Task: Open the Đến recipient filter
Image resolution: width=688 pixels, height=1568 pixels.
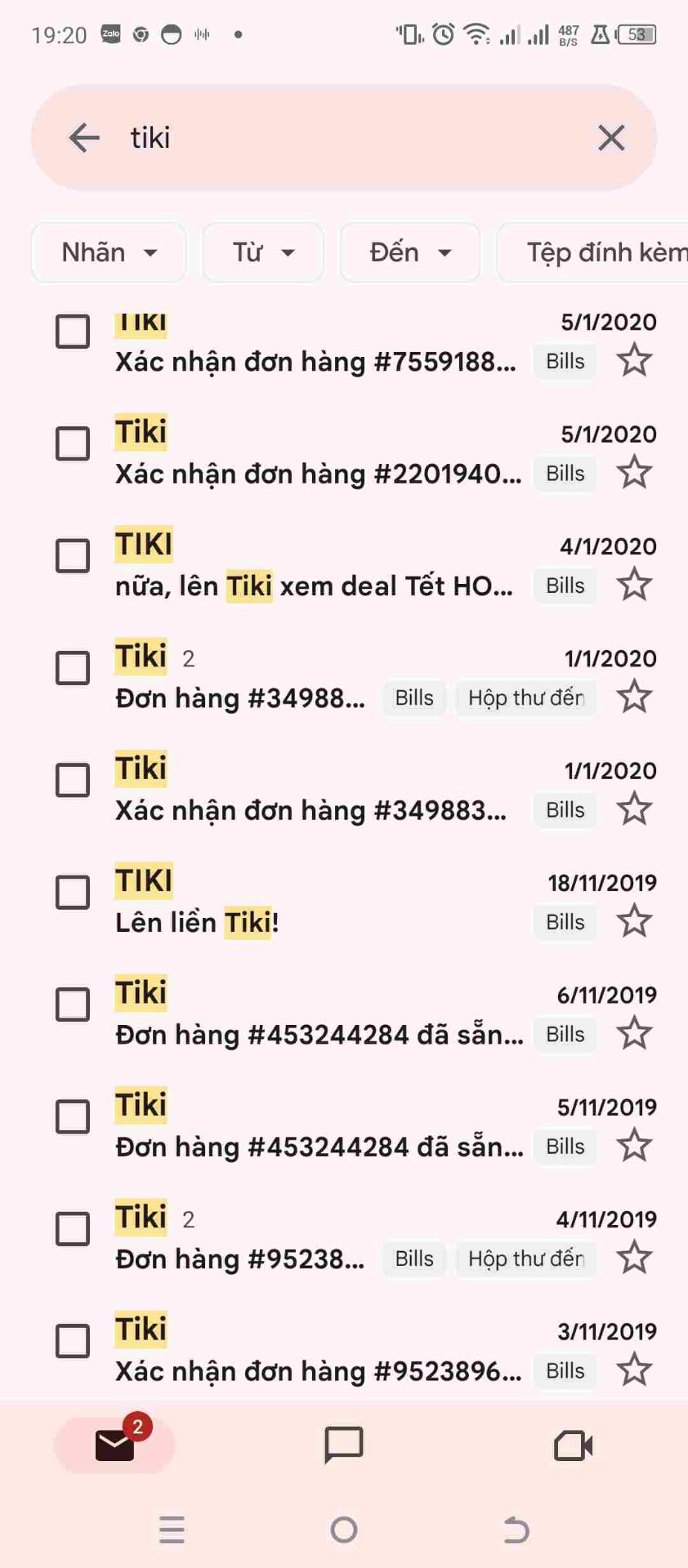Action: click(x=409, y=252)
